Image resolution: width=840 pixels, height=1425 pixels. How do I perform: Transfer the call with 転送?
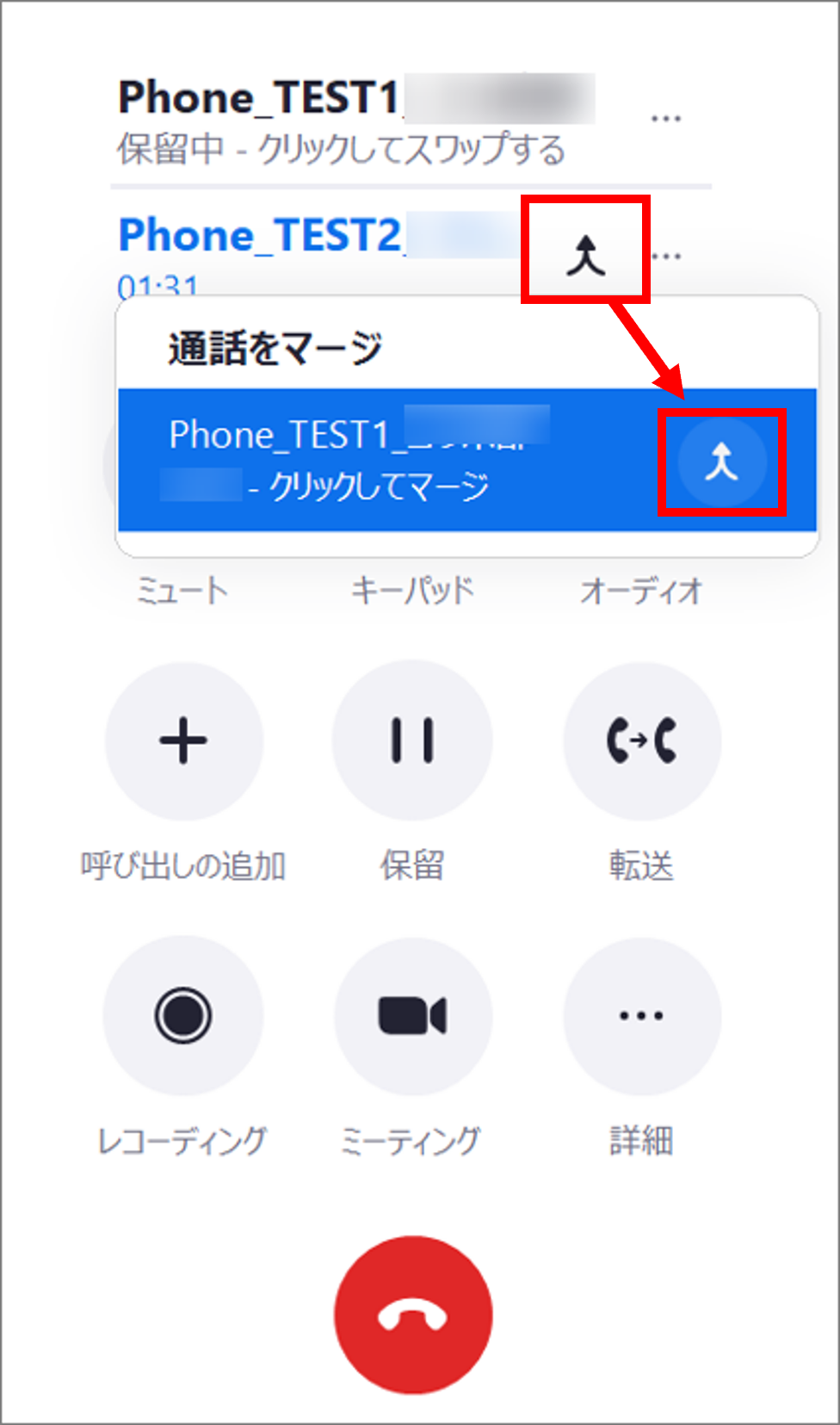[x=641, y=740]
